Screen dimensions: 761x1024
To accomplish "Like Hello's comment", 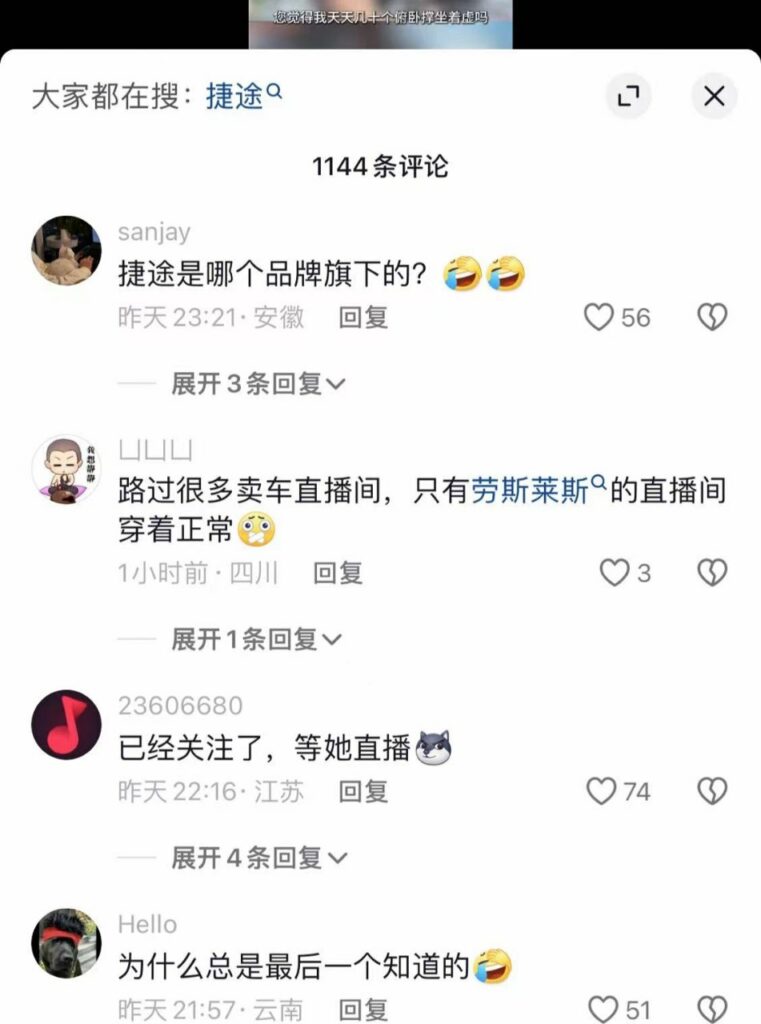I will 601,1008.
